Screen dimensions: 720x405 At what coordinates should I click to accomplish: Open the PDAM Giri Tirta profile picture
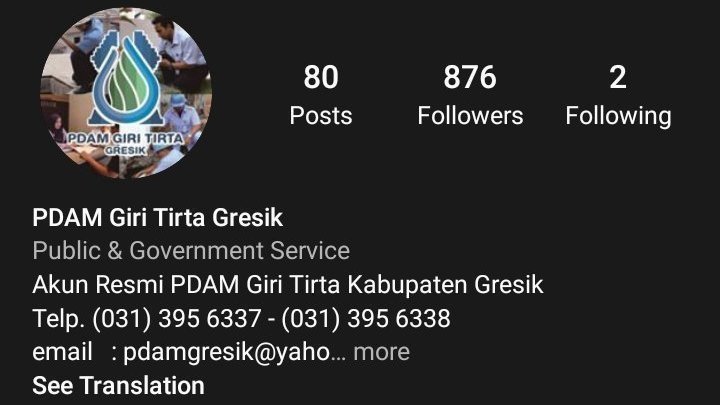(126, 93)
